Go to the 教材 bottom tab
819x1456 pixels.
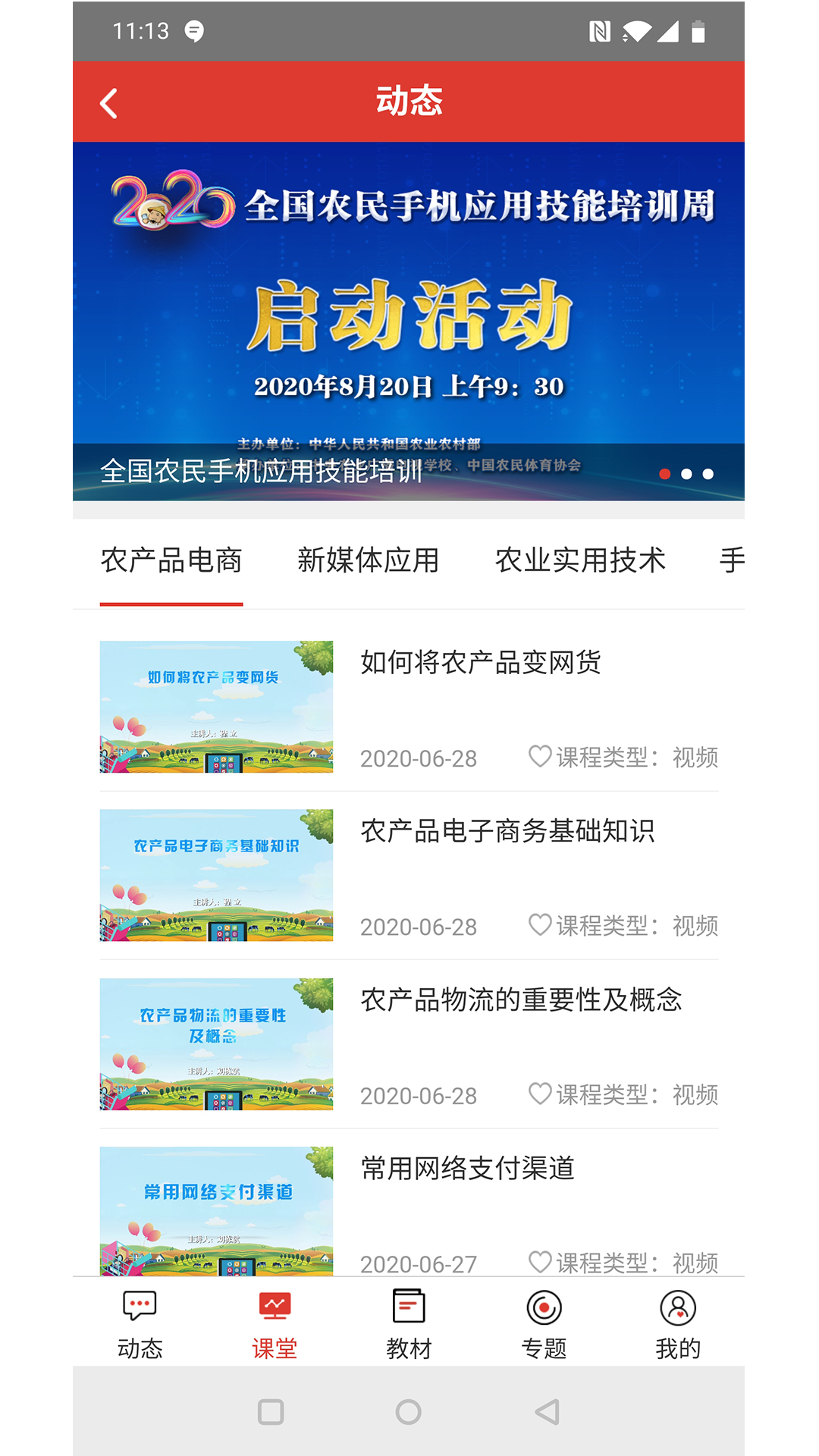click(409, 1324)
